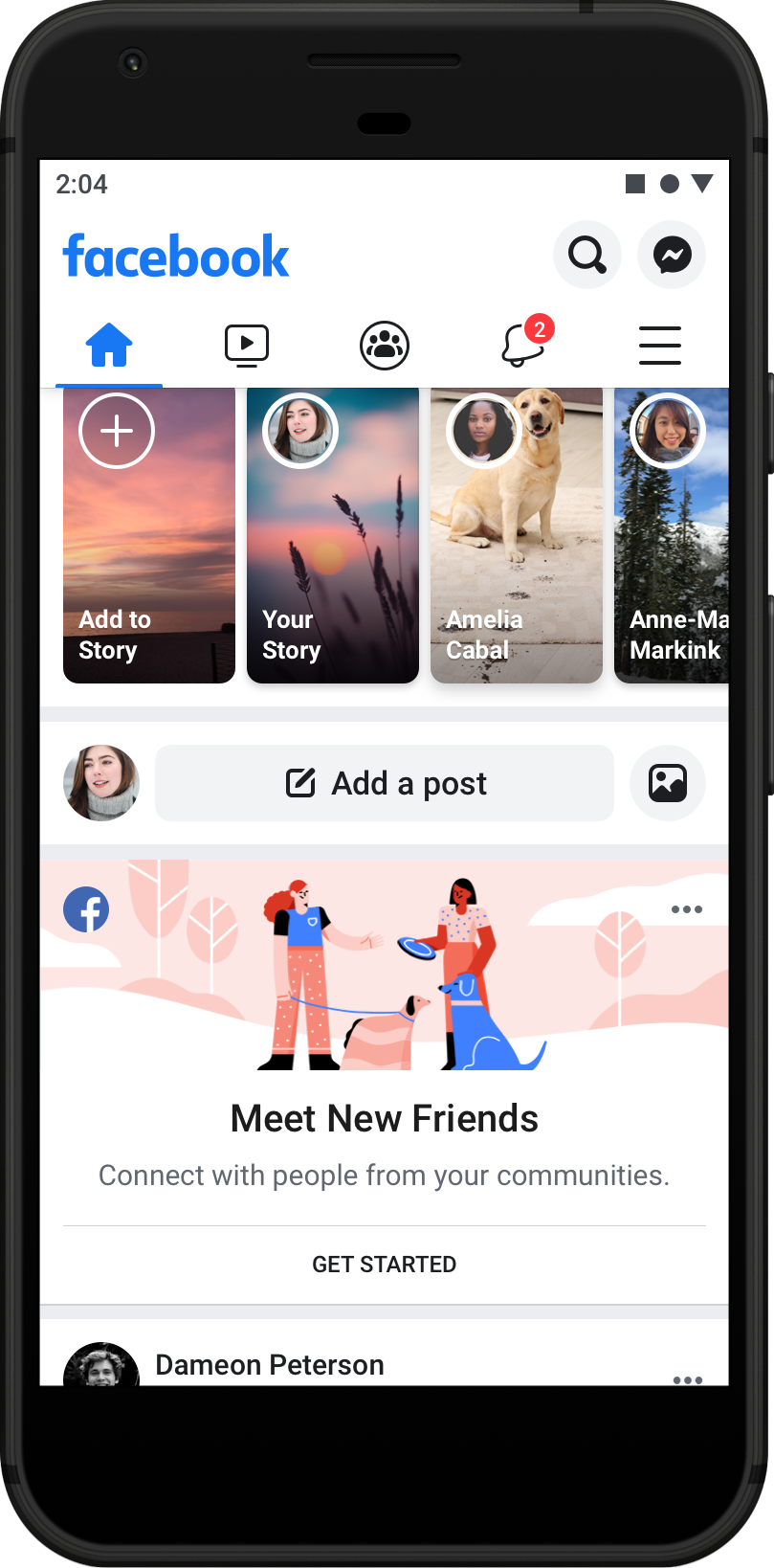Screen dimensions: 774x1568
Task: Open the Search icon
Action: click(586, 255)
